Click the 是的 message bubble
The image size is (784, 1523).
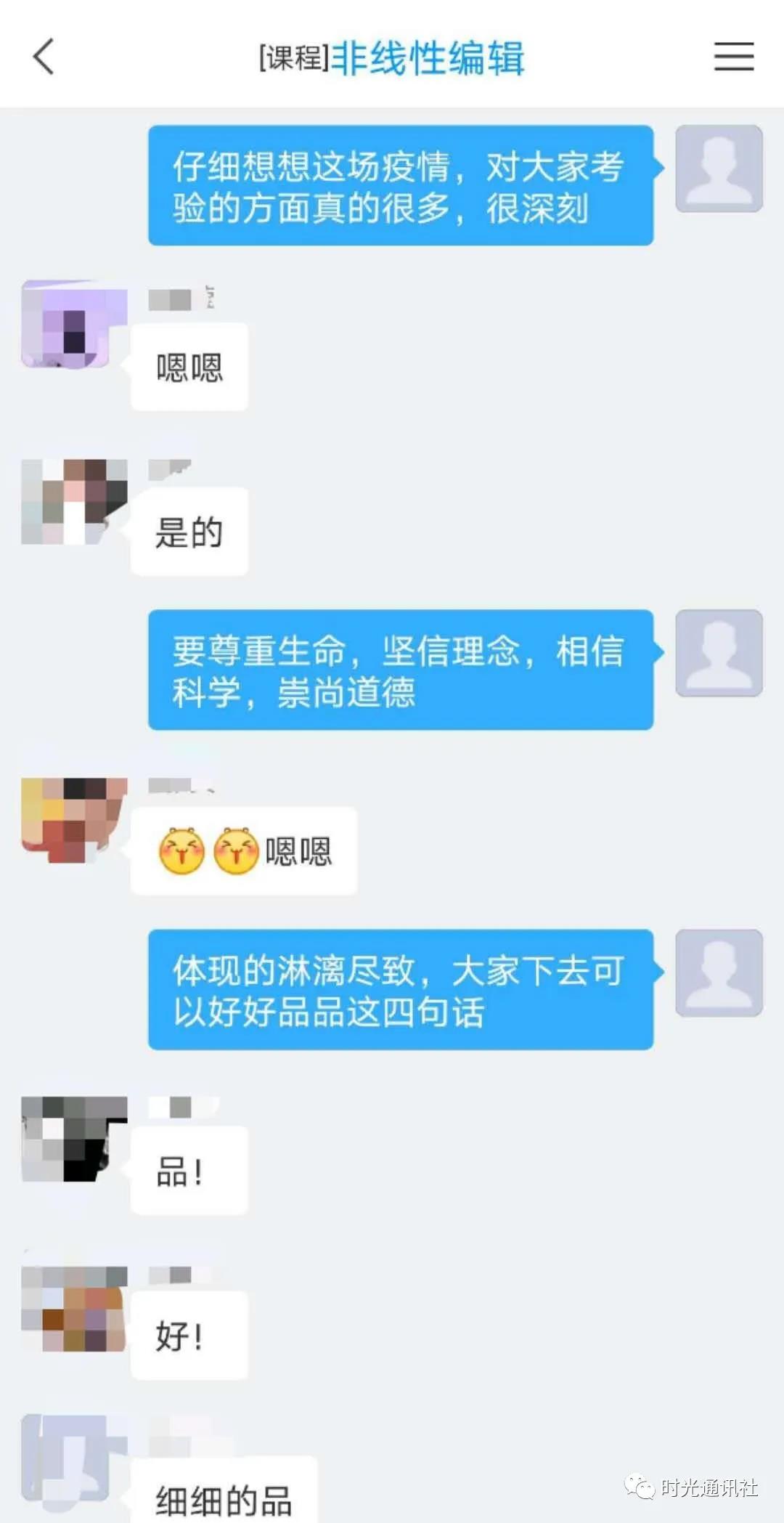coord(189,530)
